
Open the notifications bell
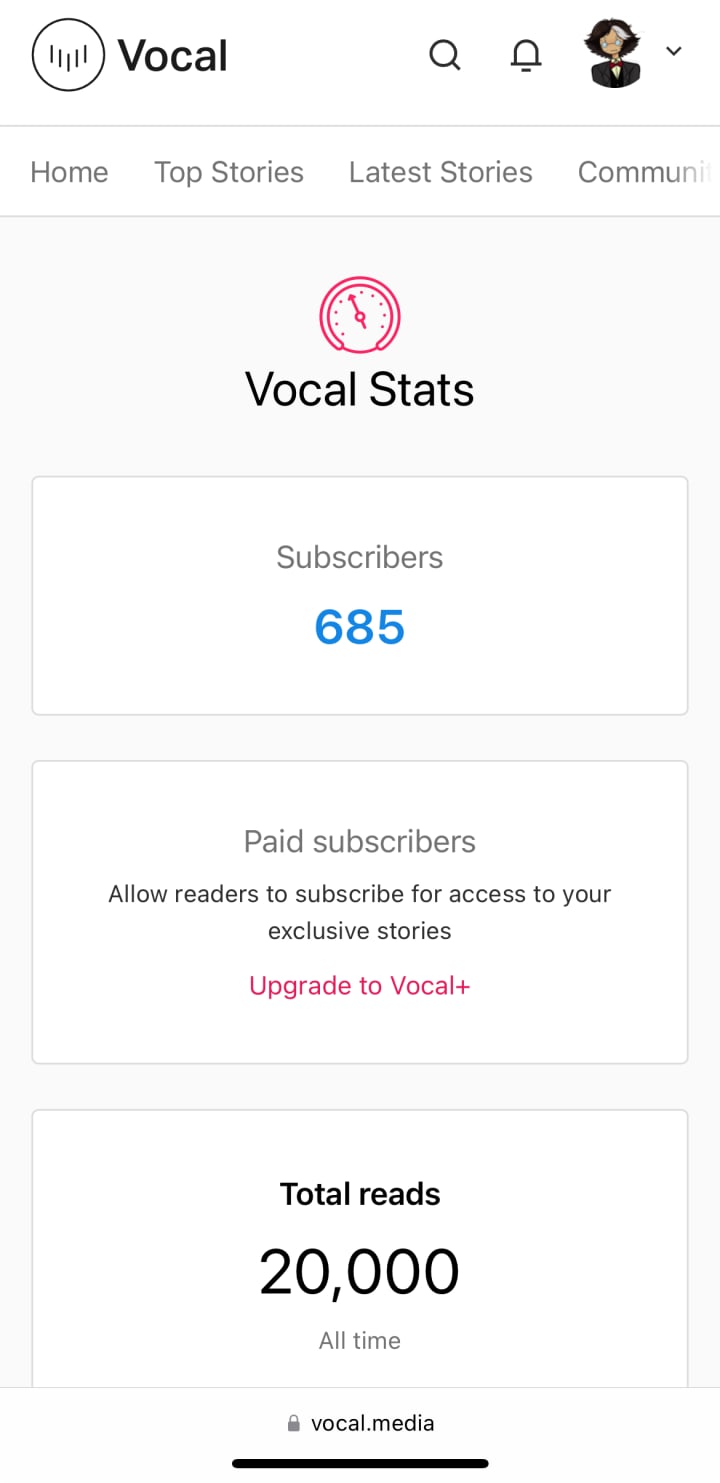pos(526,55)
